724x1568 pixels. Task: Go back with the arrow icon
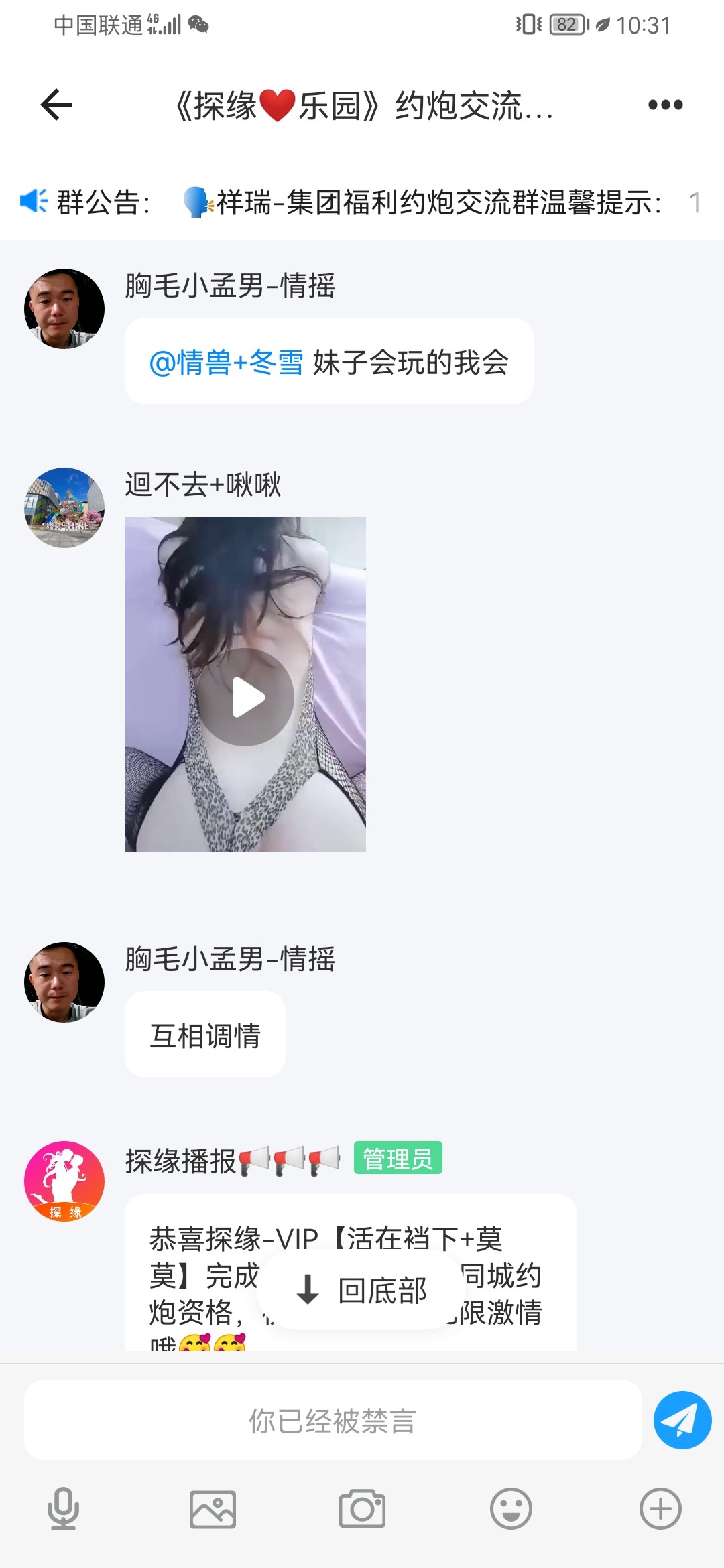click(x=56, y=105)
